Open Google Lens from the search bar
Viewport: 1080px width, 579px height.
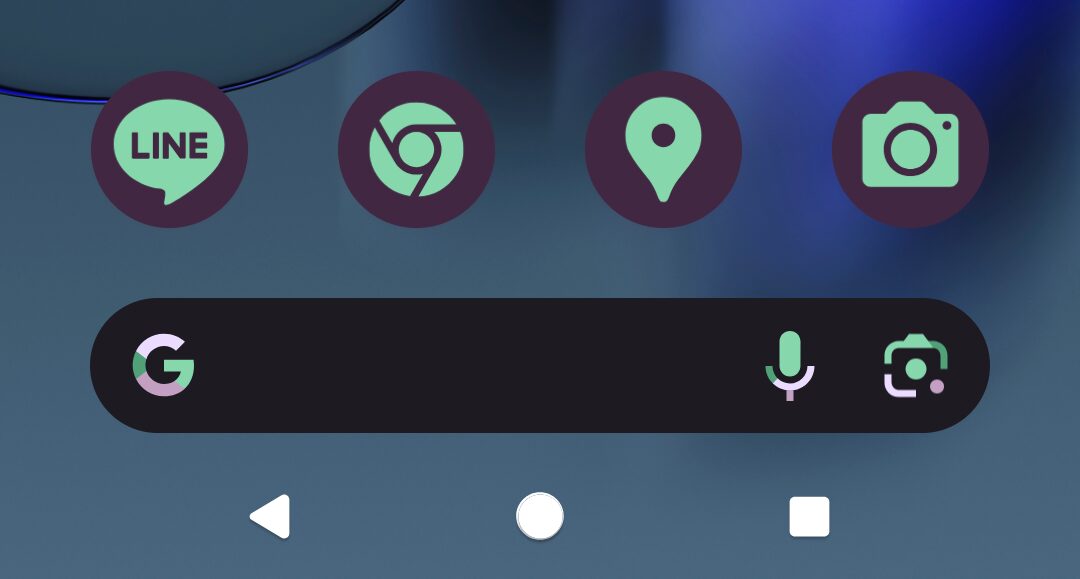click(x=915, y=367)
